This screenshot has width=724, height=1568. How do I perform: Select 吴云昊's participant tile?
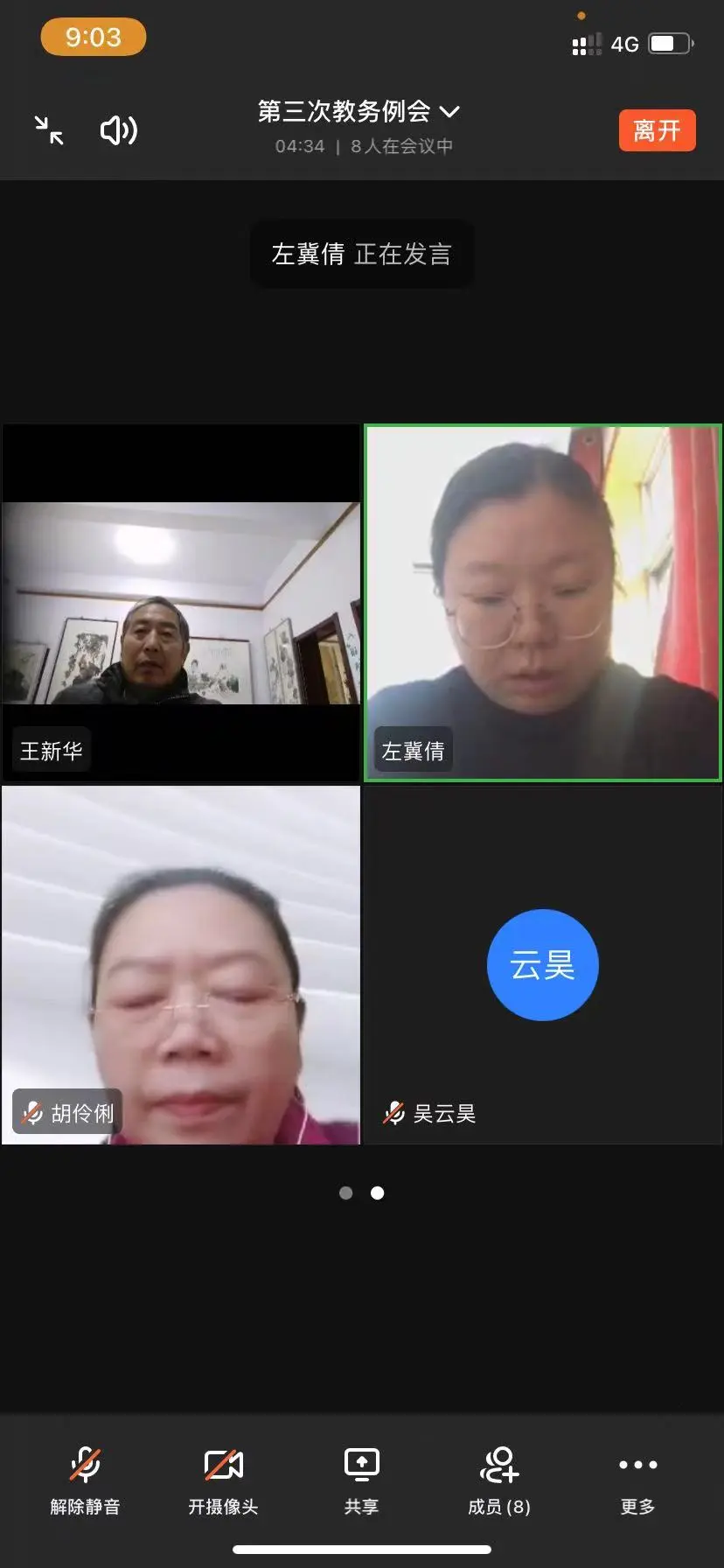tap(543, 965)
